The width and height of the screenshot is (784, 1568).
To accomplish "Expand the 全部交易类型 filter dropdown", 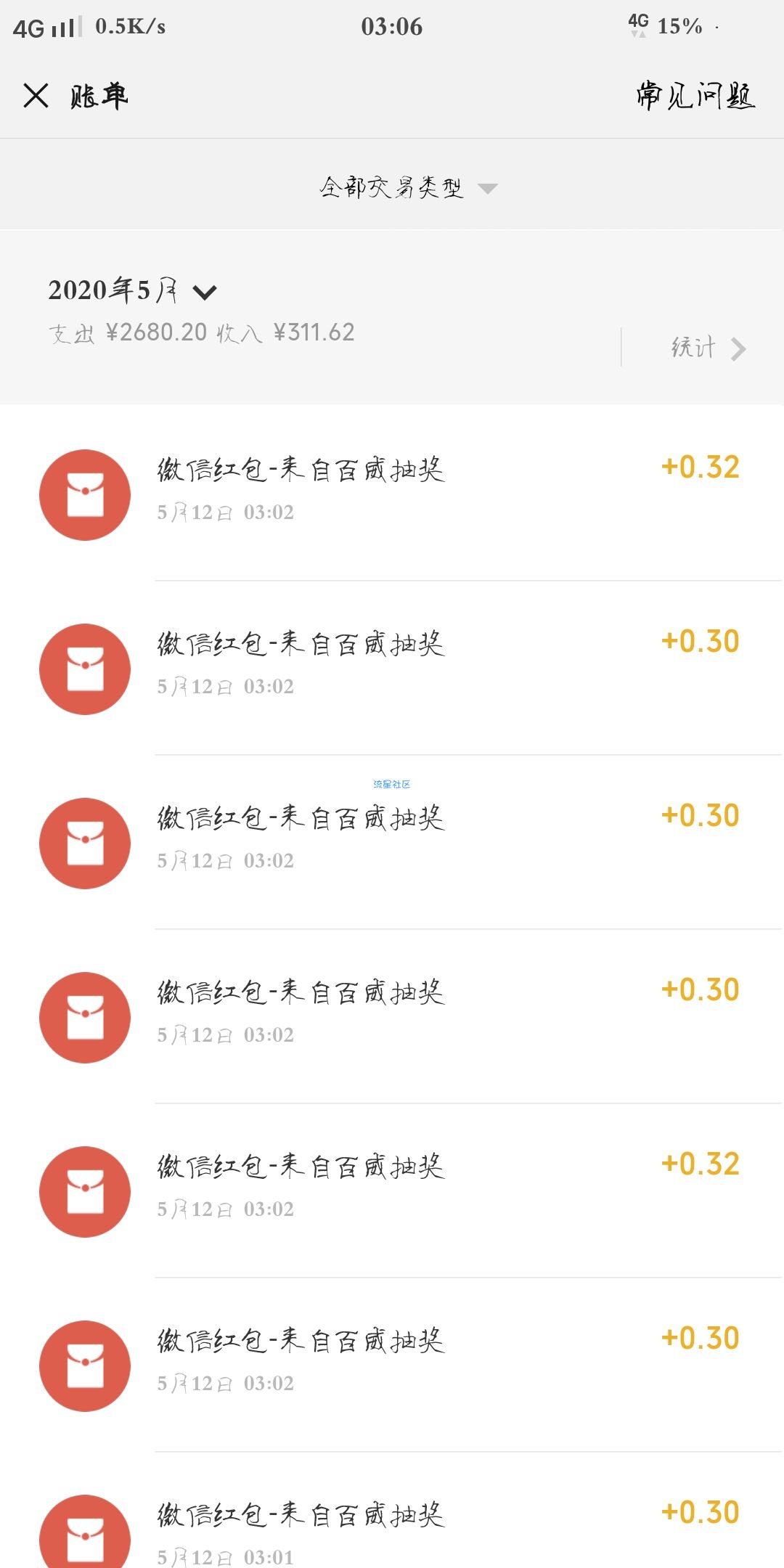I will pos(408,188).
